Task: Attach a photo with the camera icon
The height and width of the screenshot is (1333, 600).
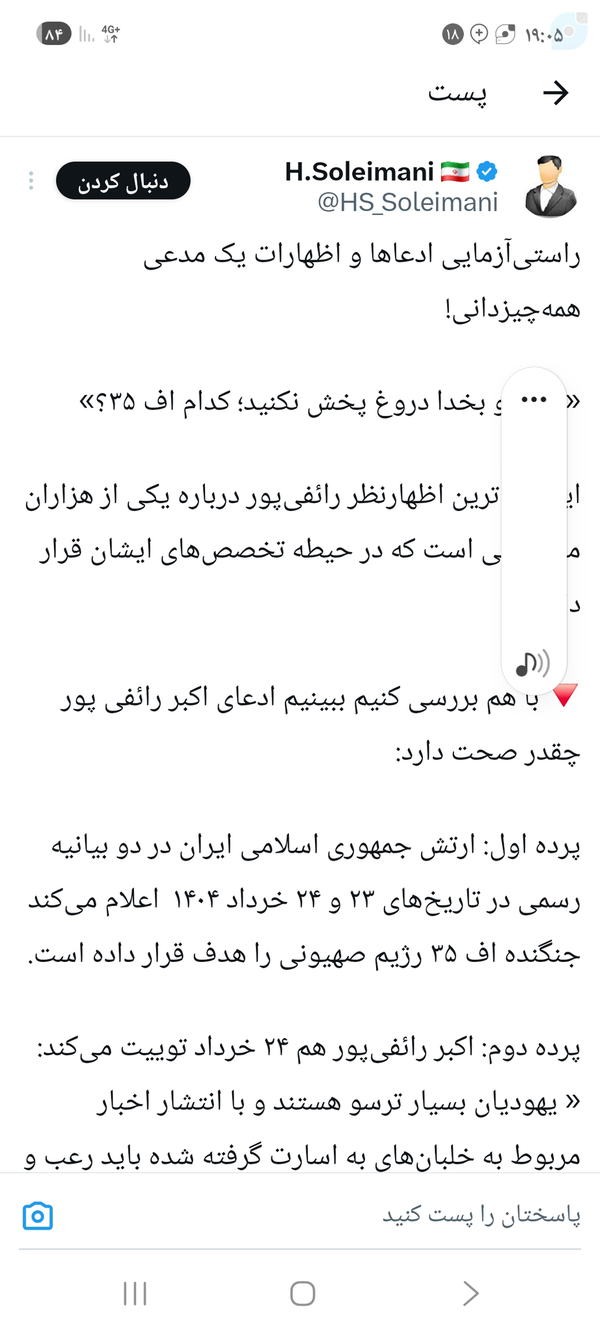Action: pos(37,1216)
